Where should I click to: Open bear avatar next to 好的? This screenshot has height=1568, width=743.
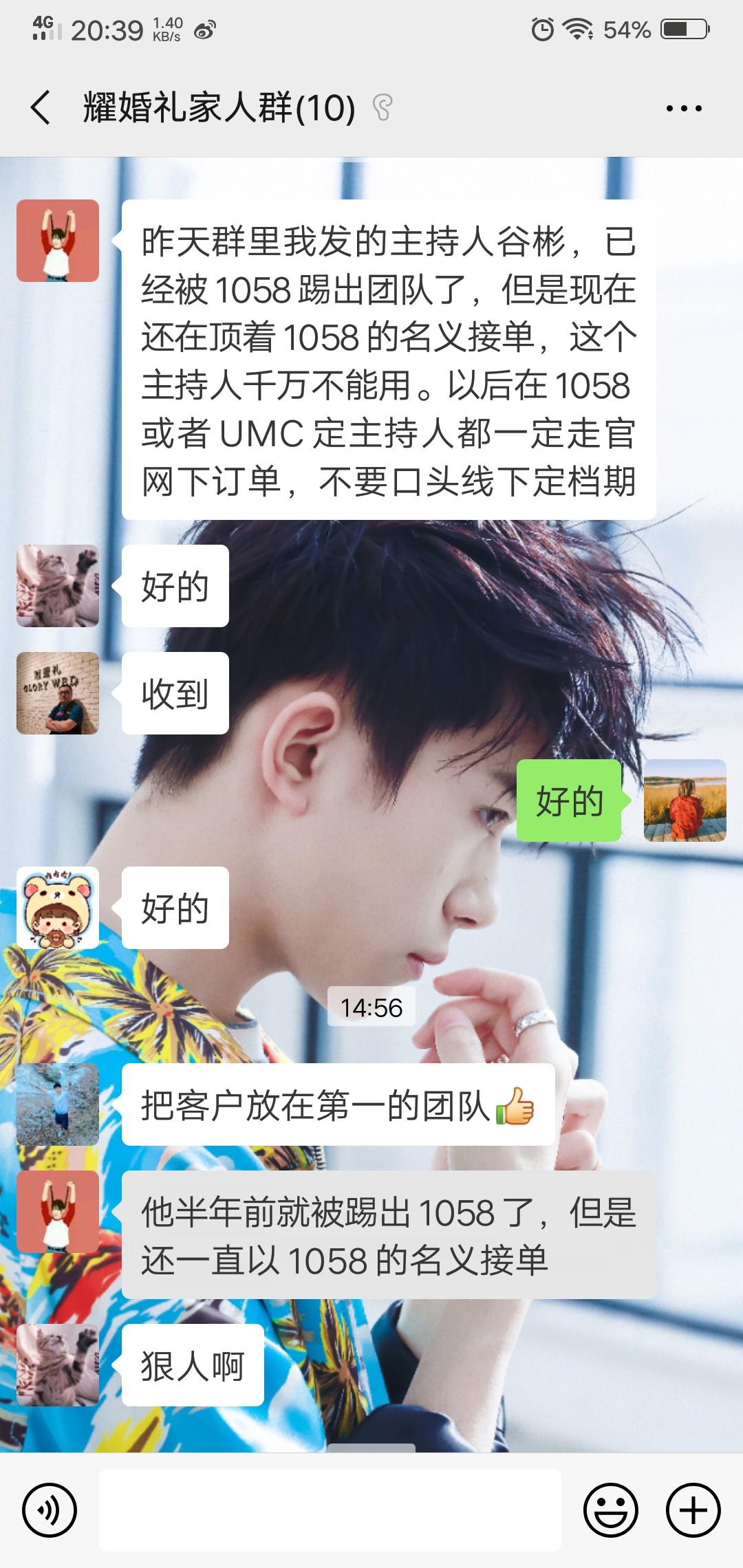58,908
